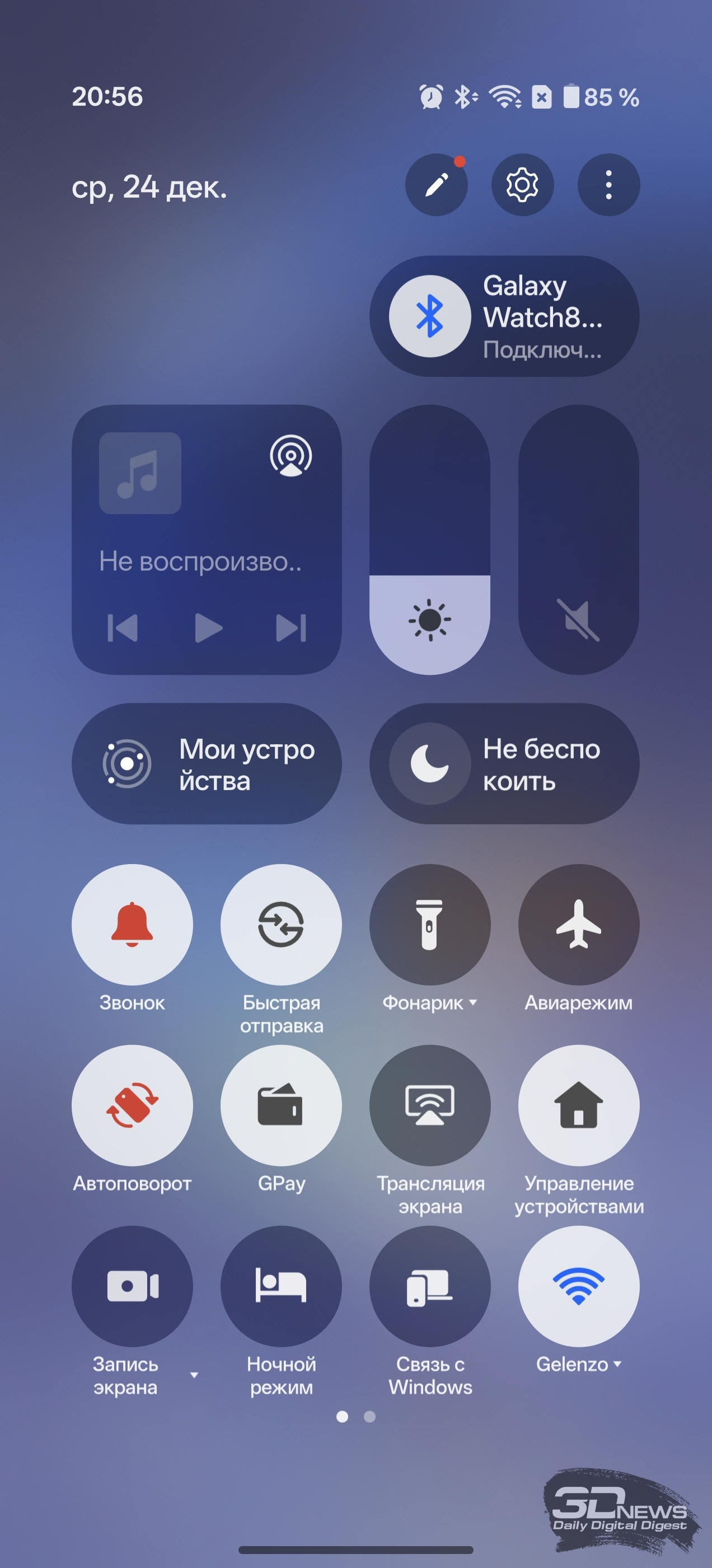Start Запись экрана

pyautogui.click(x=132, y=1286)
